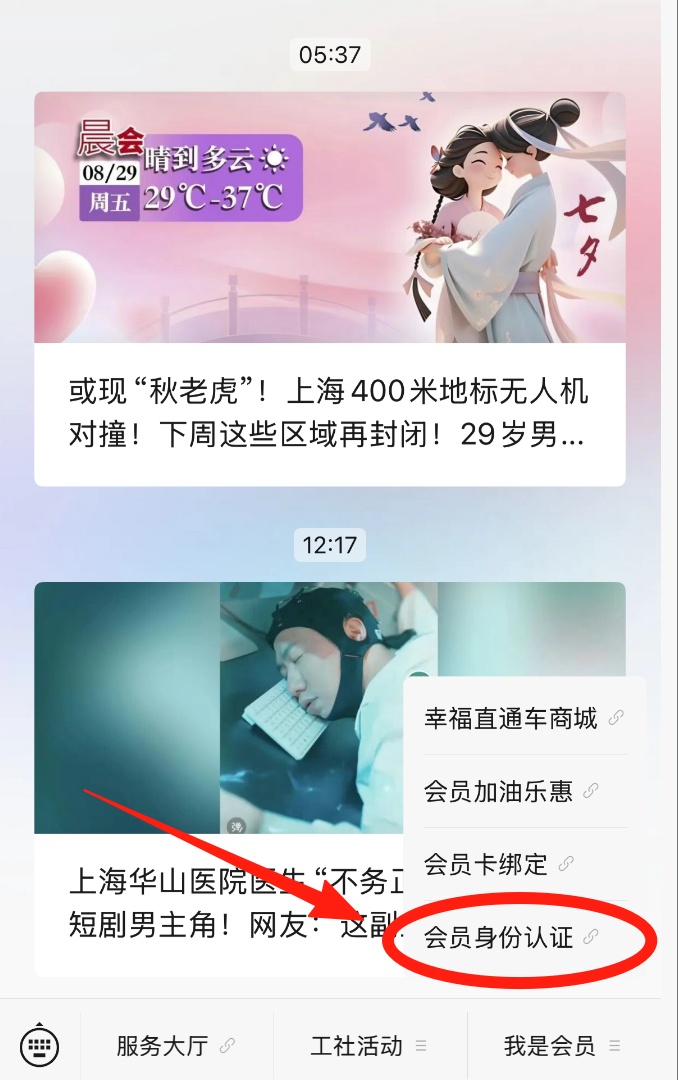678x1080 pixels.
Task: Open the 服务大厅 menu
Action: 176,1046
